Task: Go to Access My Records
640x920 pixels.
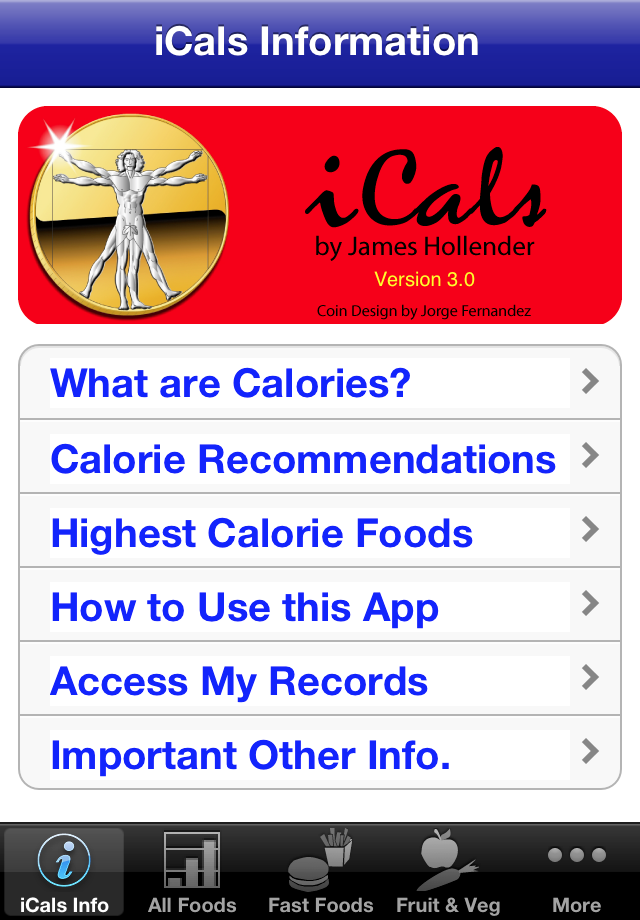Action: tap(320, 680)
